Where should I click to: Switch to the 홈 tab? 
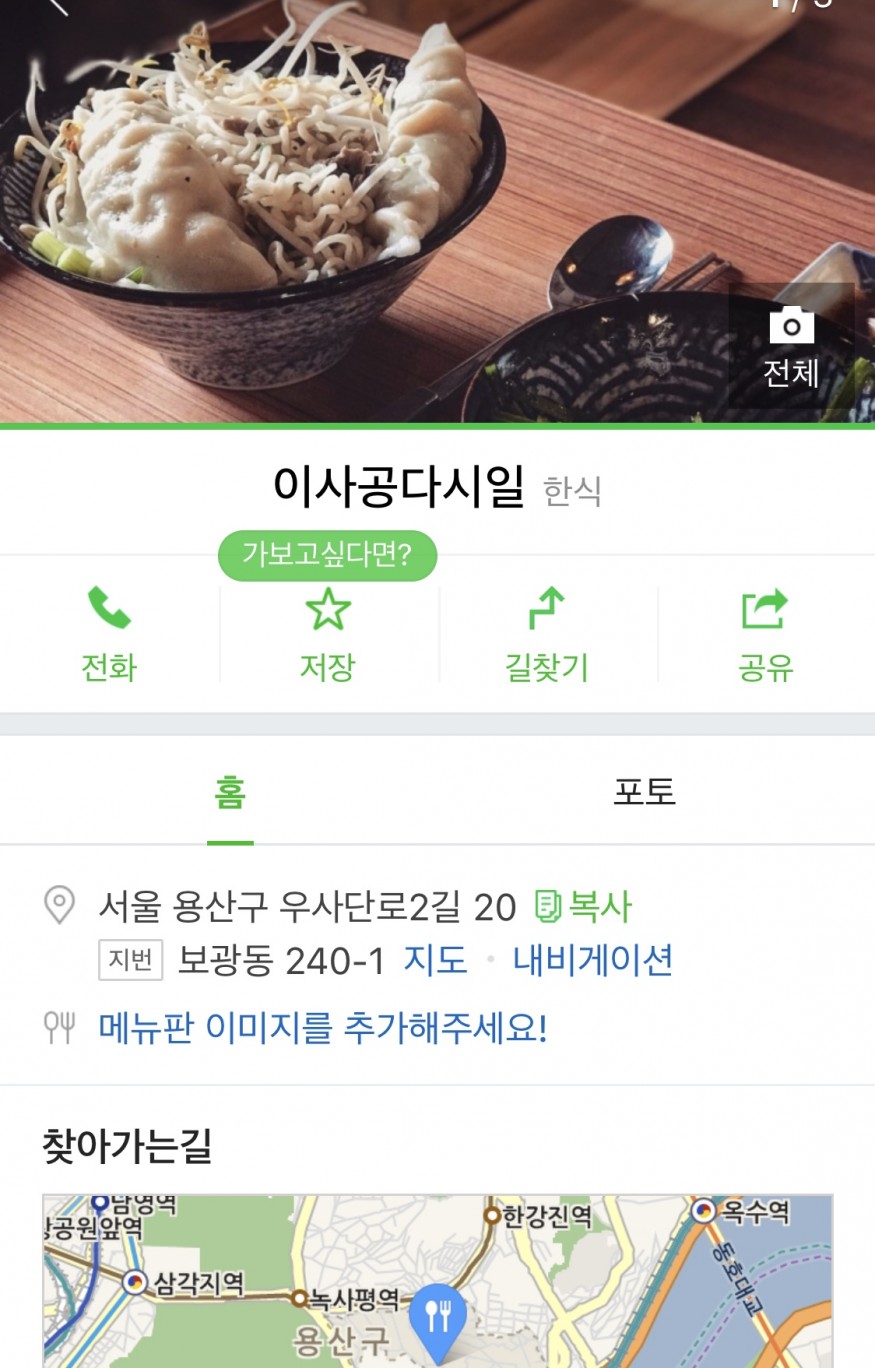pos(230,792)
